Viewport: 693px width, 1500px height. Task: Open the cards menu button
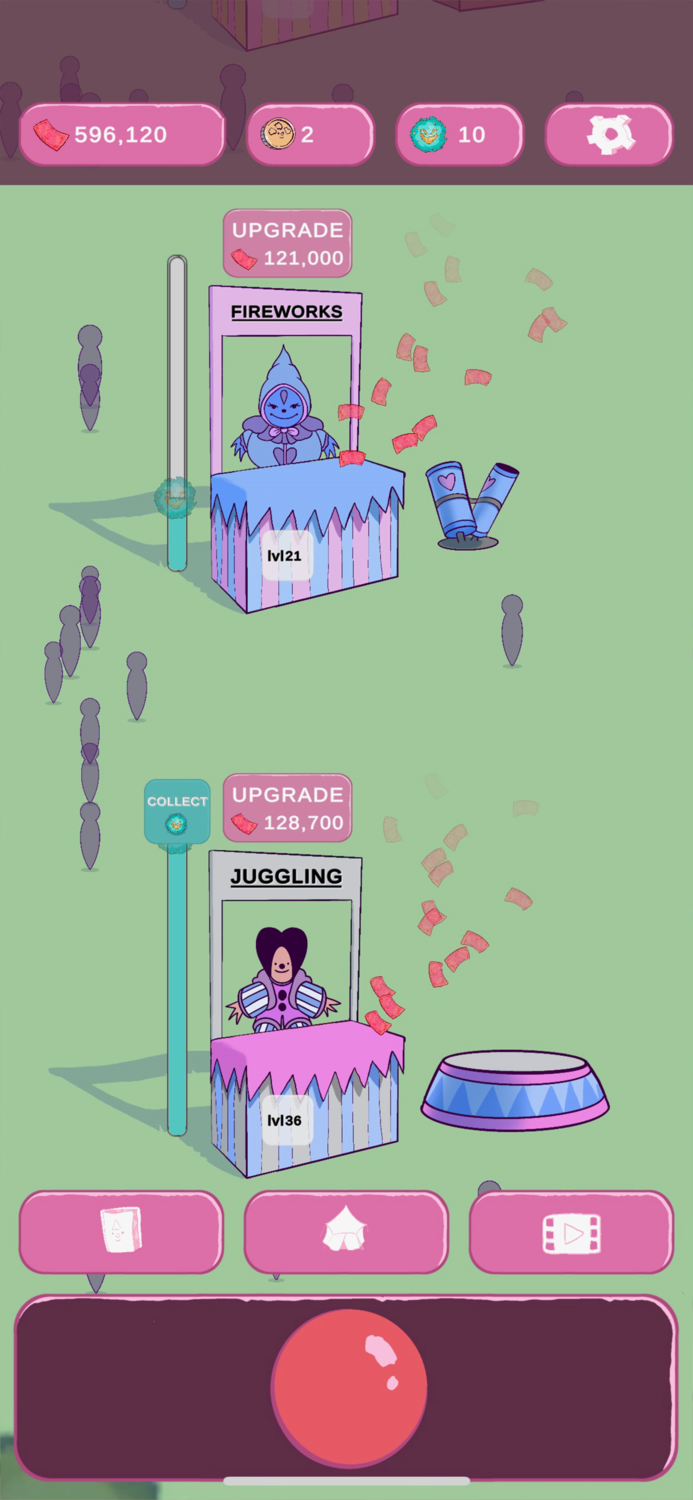[121, 1232]
